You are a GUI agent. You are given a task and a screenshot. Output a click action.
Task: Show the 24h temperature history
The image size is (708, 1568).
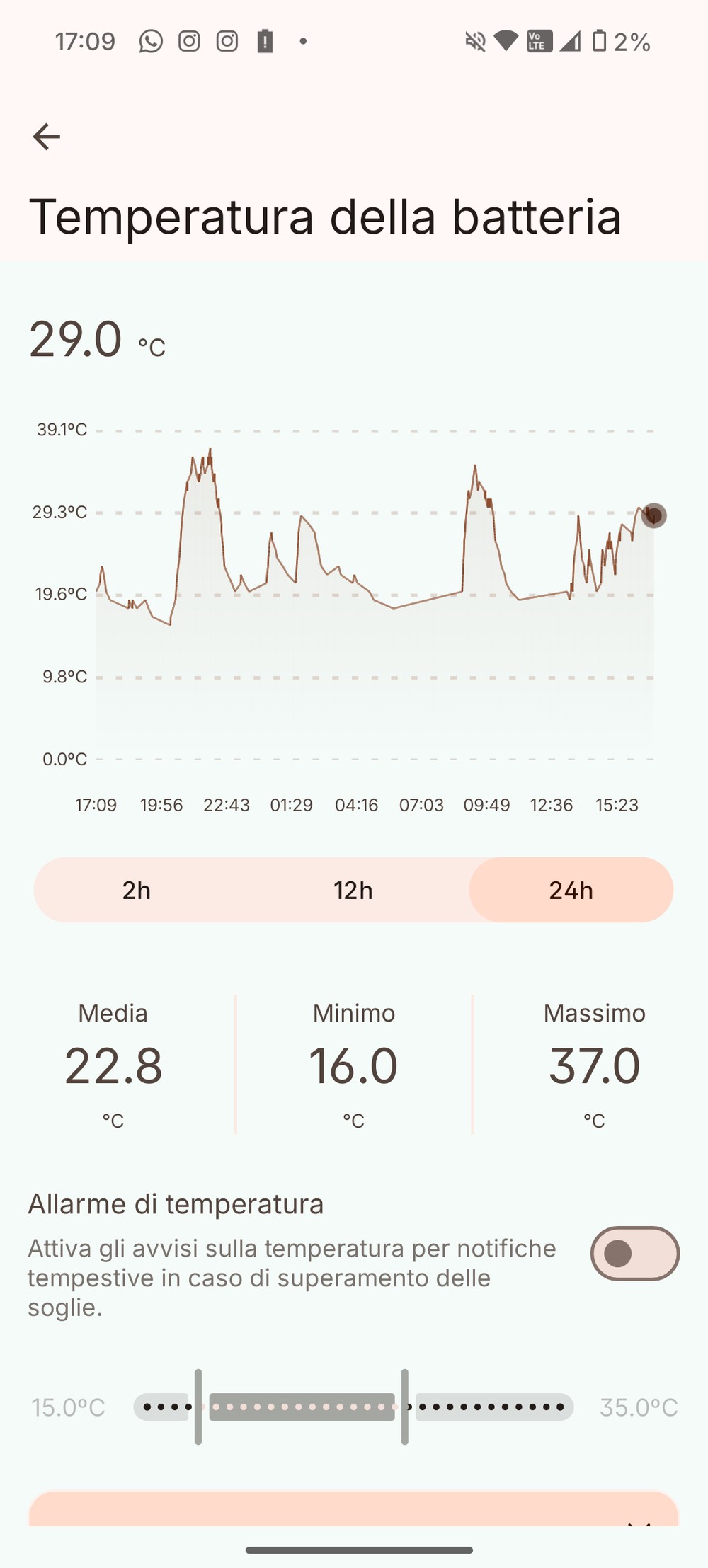pyautogui.click(x=571, y=890)
